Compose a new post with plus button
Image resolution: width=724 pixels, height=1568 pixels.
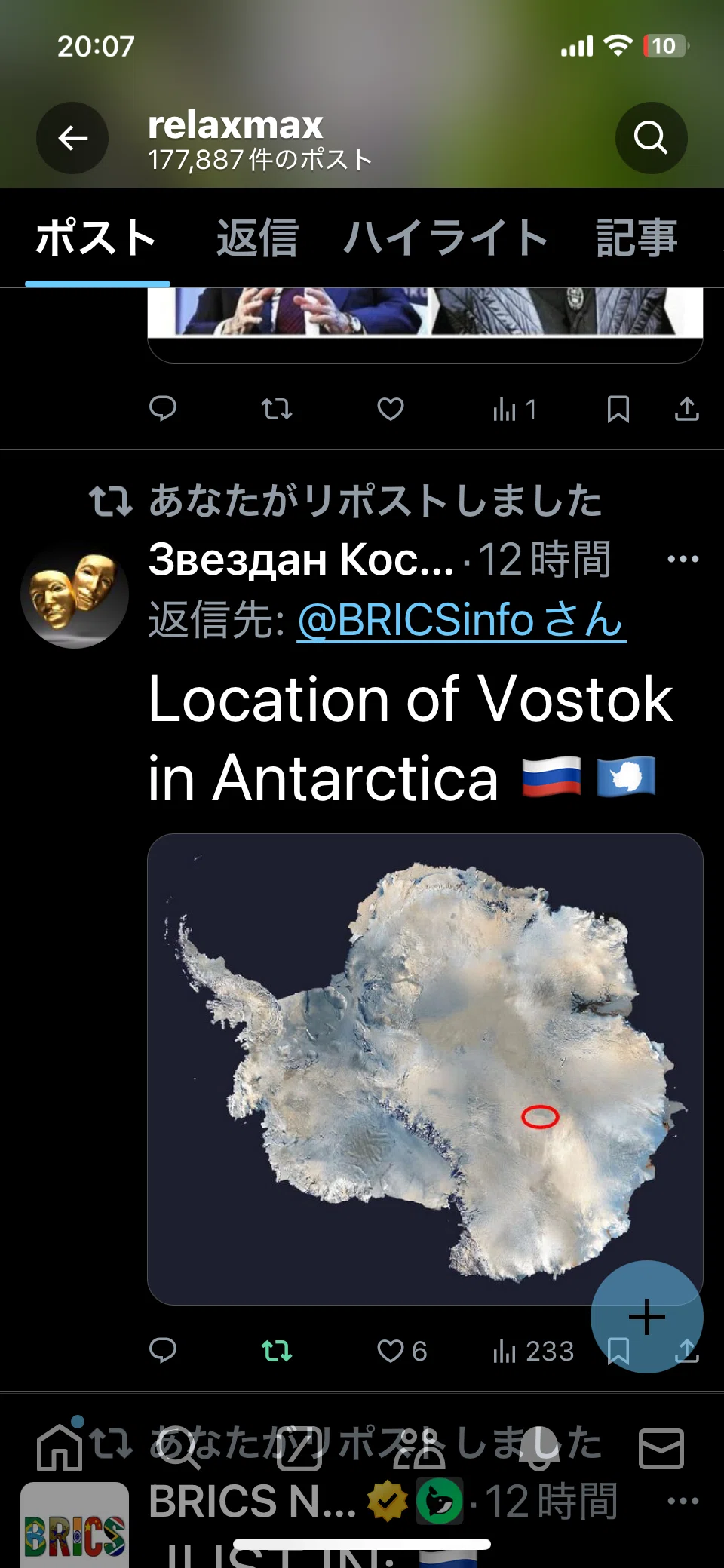tap(646, 1317)
